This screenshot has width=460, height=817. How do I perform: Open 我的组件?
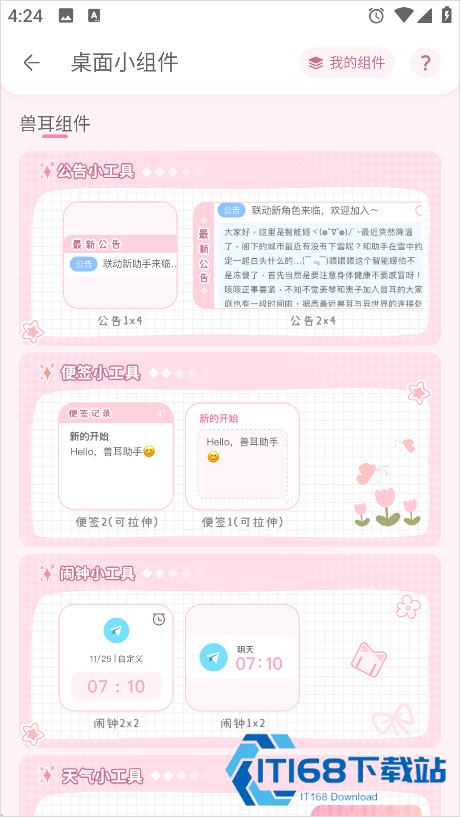point(346,63)
